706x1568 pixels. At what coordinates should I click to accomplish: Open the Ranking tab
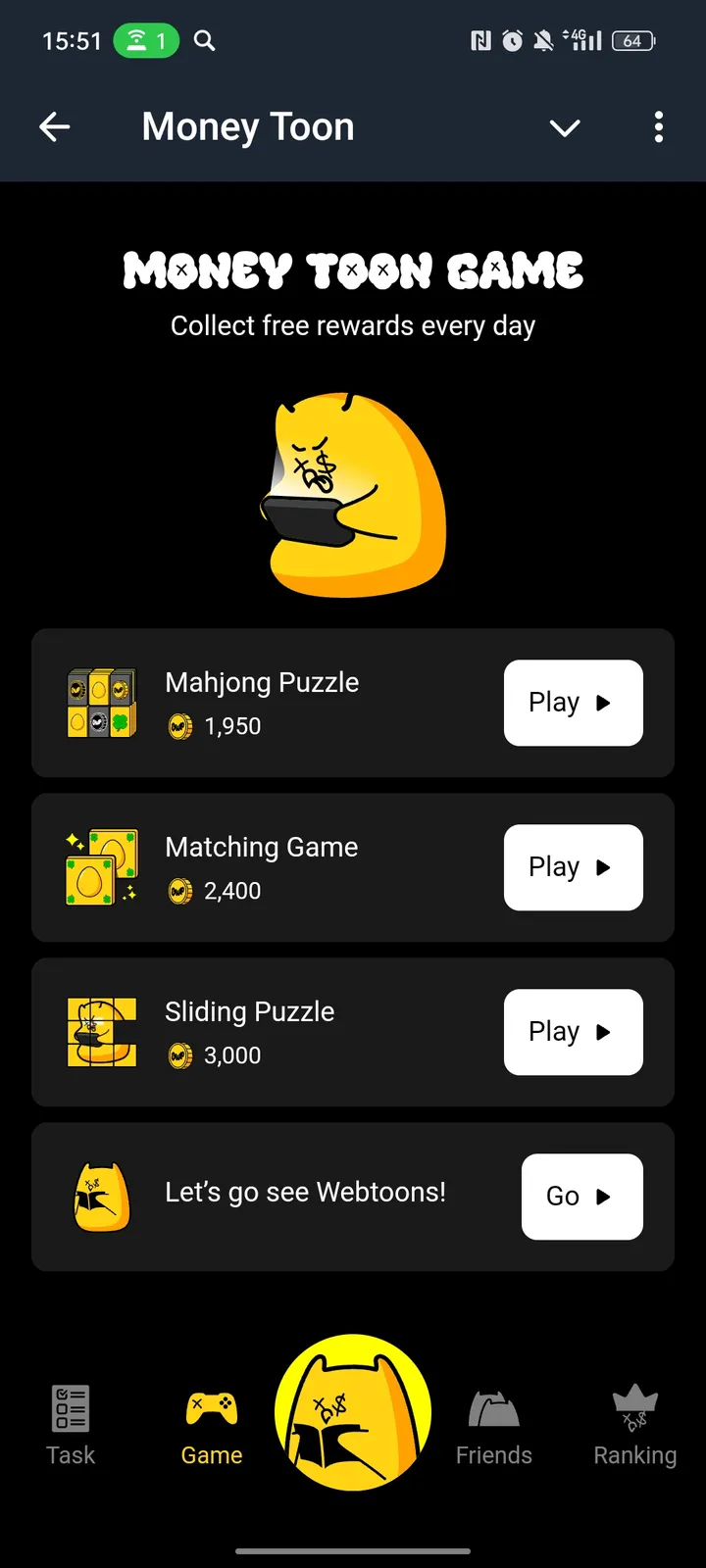tap(635, 1425)
